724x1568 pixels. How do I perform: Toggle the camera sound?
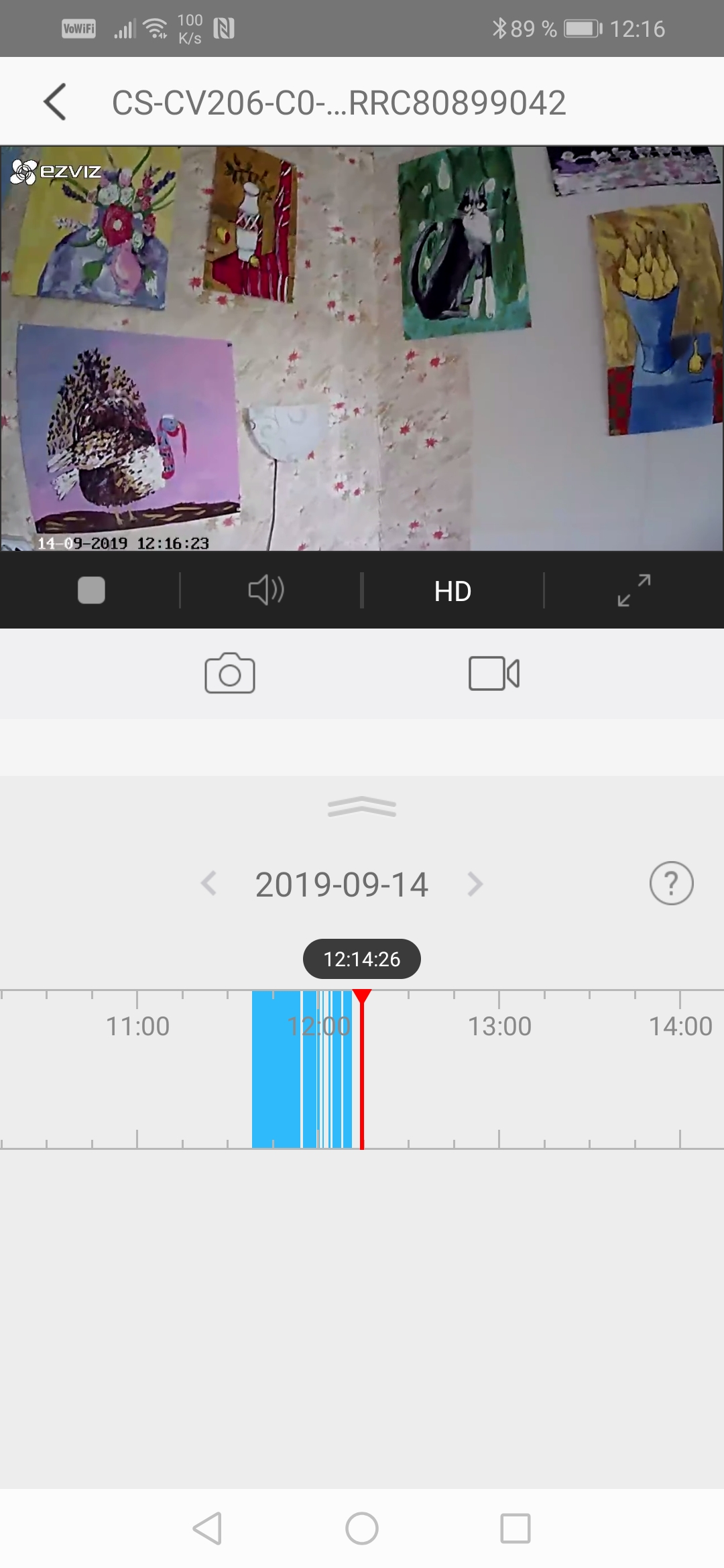pos(266,590)
